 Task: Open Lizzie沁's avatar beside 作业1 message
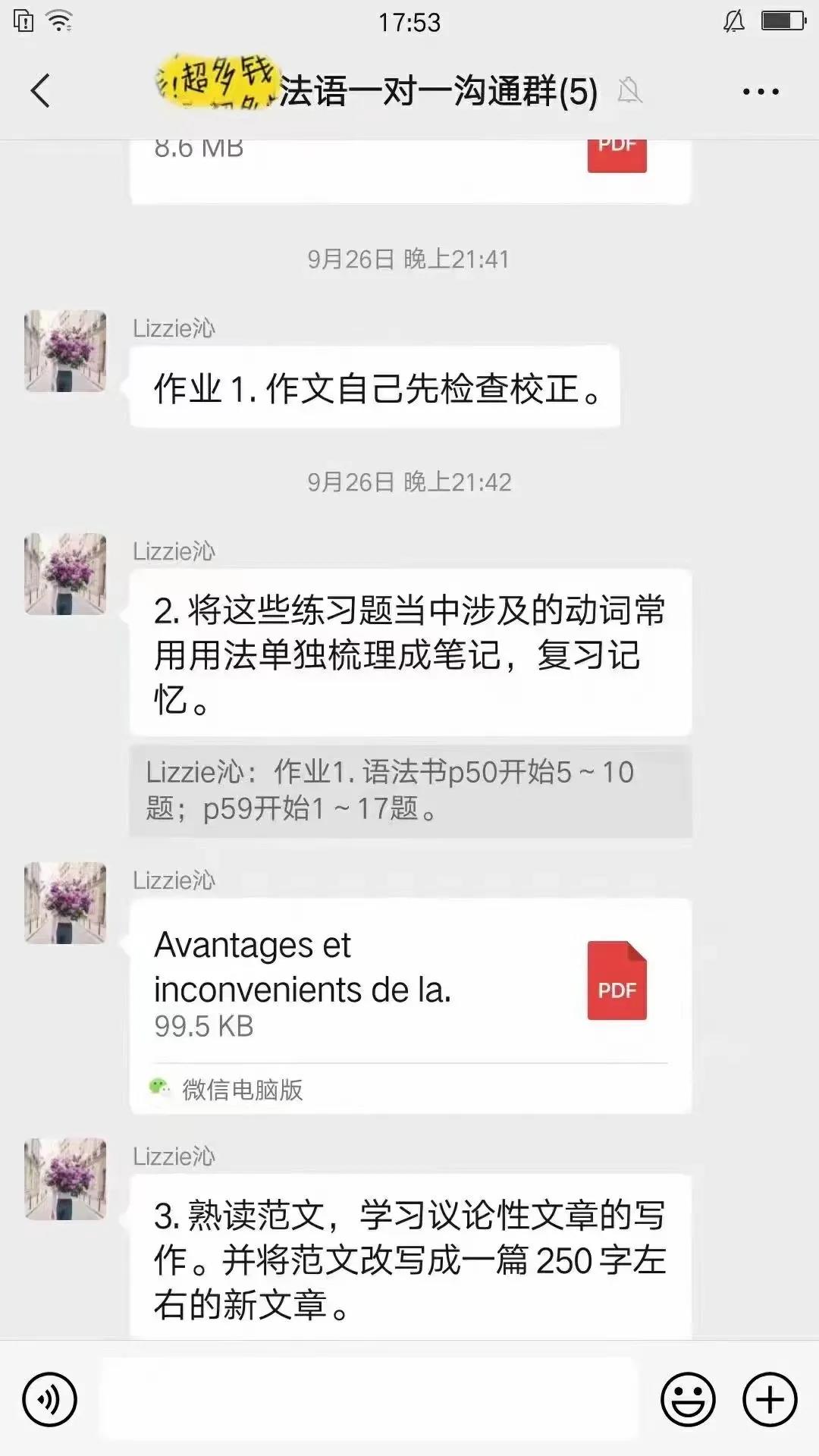[x=65, y=351]
